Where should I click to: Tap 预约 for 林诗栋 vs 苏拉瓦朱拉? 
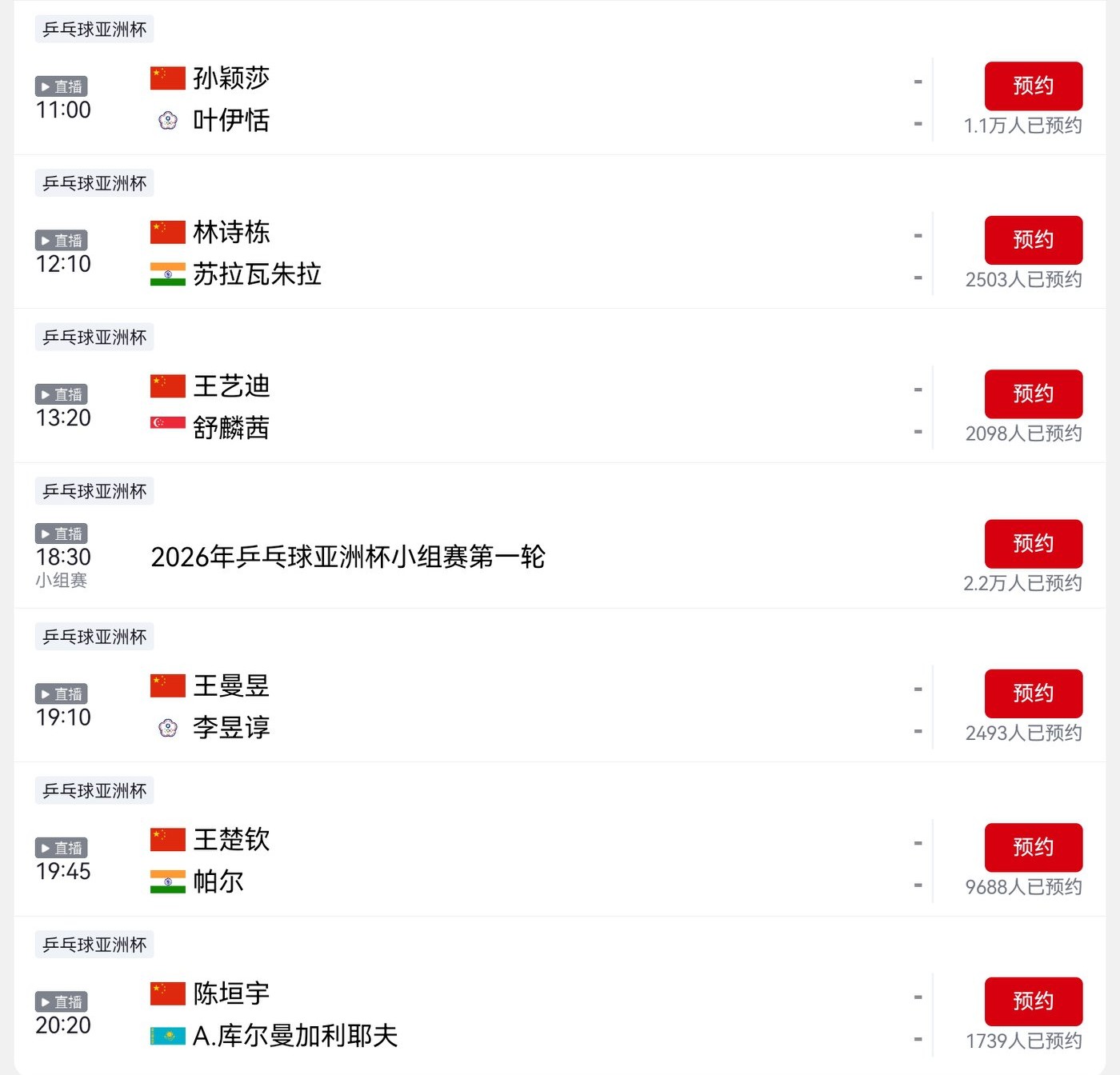point(1033,240)
